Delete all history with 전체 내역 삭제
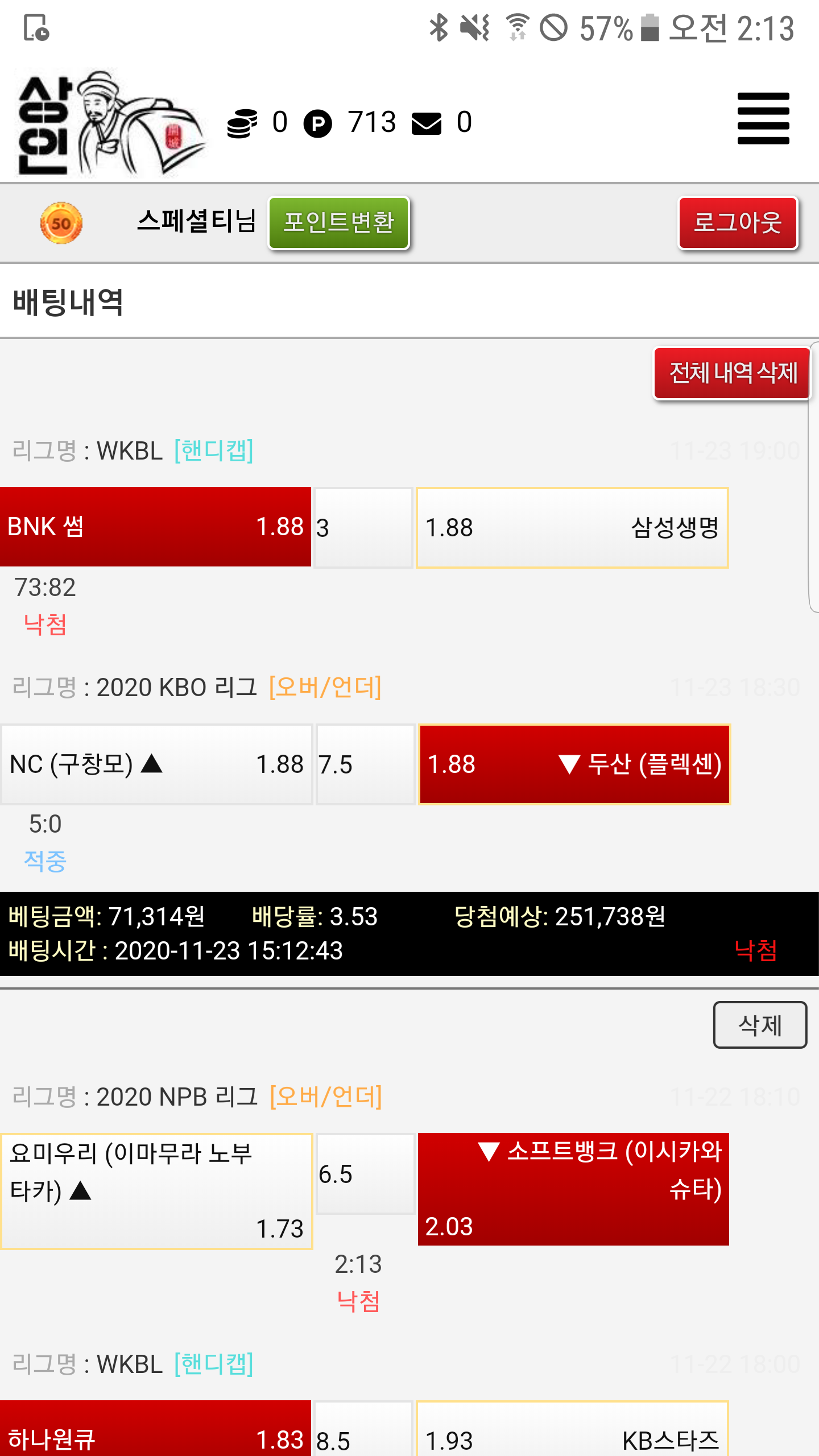 point(732,373)
